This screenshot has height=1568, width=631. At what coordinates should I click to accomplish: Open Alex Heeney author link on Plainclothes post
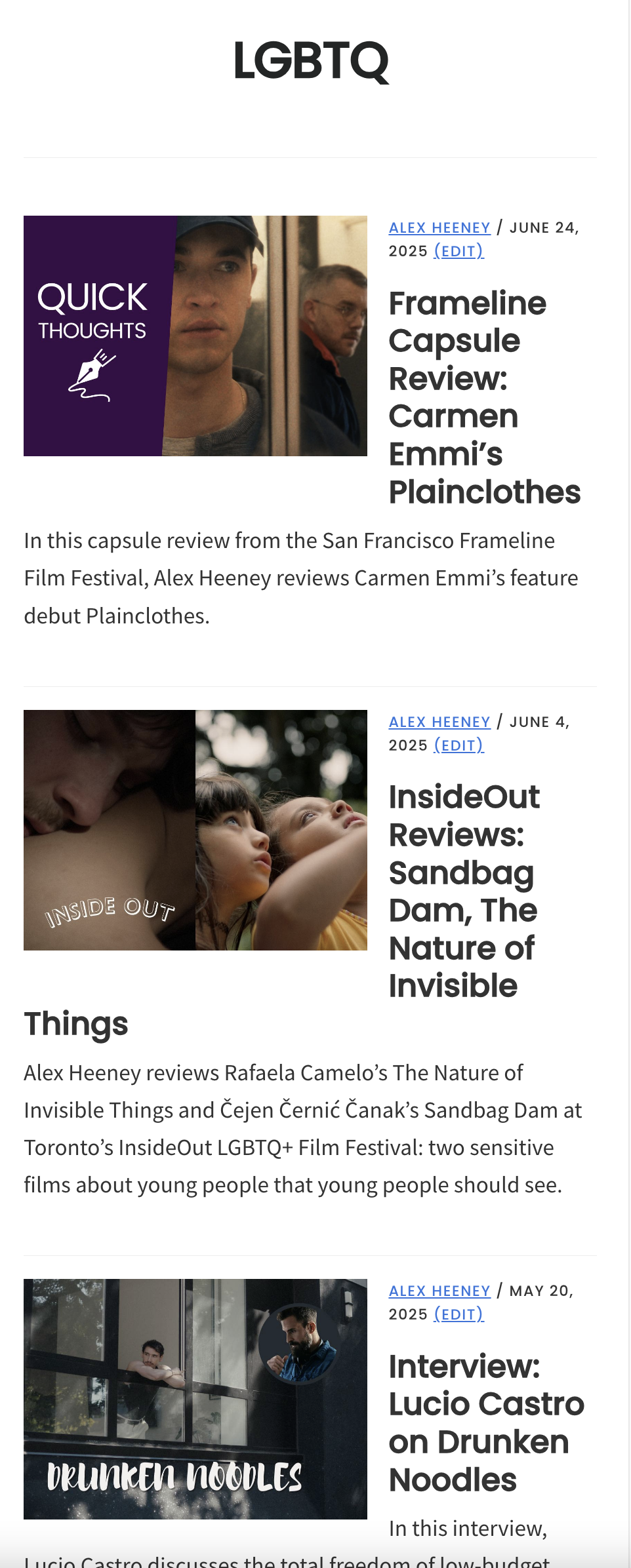tap(439, 227)
